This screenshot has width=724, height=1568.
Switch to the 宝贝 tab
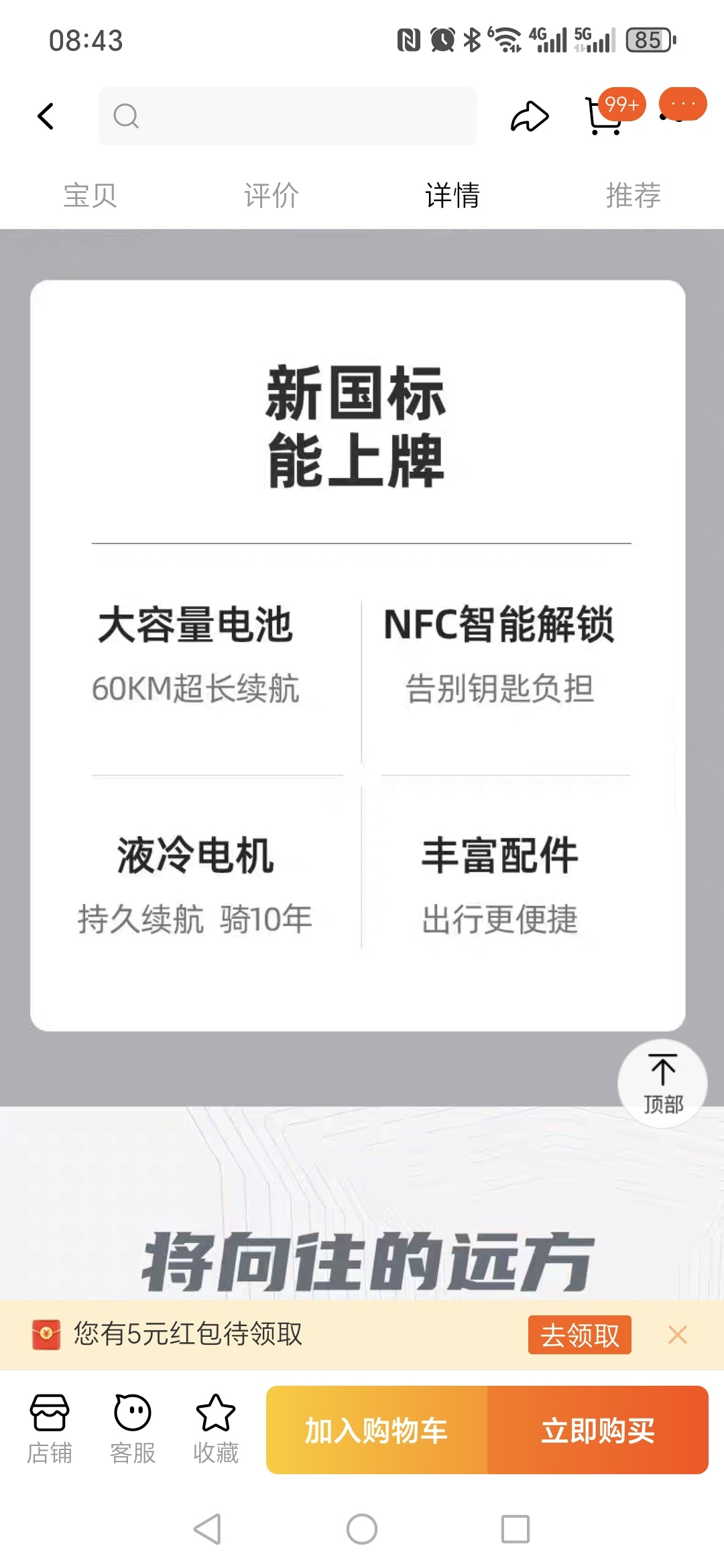pyautogui.click(x=90, y=196)
